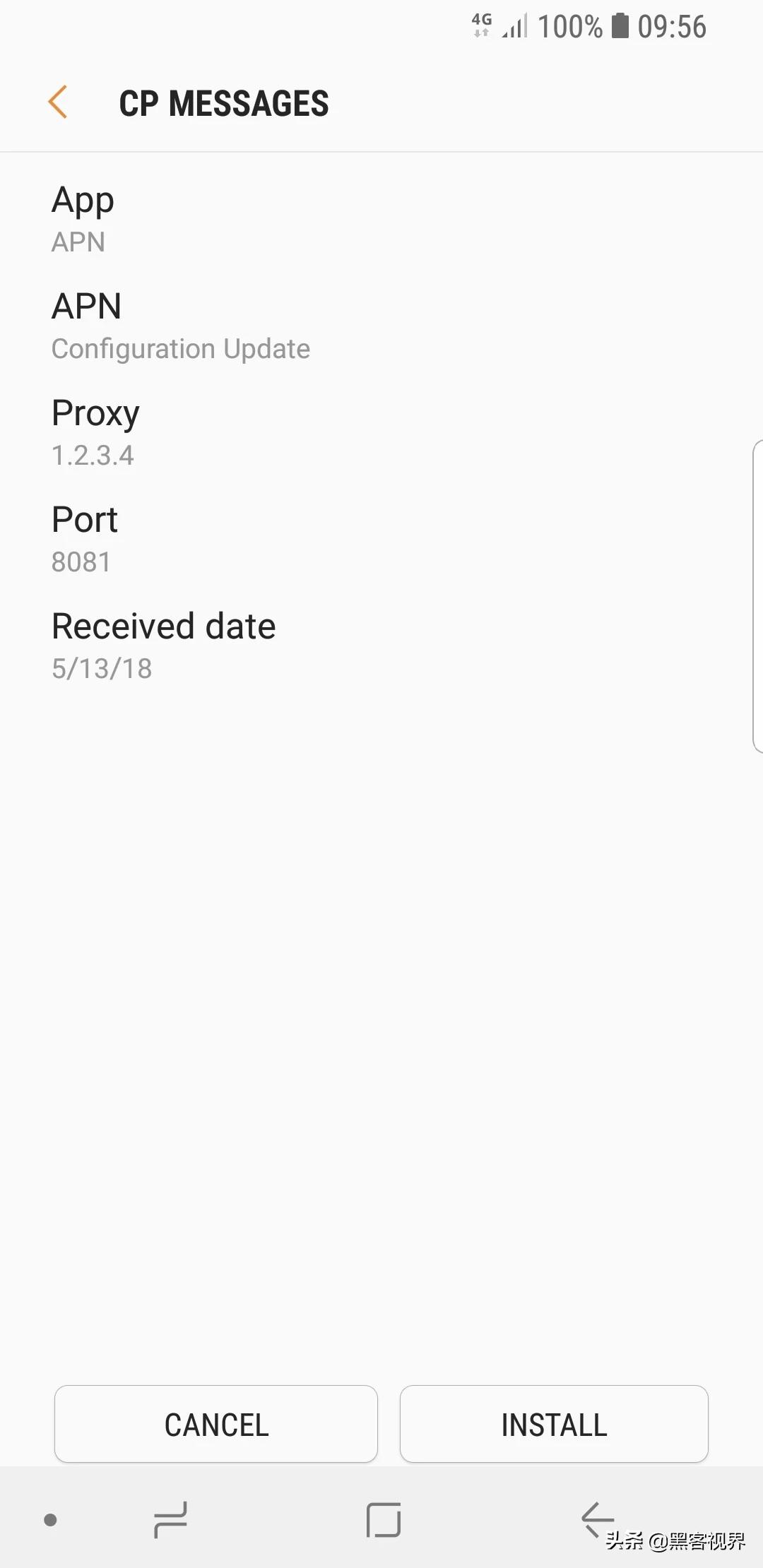Tap the Cancel button
Screen dimensions: 763x1568
(x=216, y=1424)
